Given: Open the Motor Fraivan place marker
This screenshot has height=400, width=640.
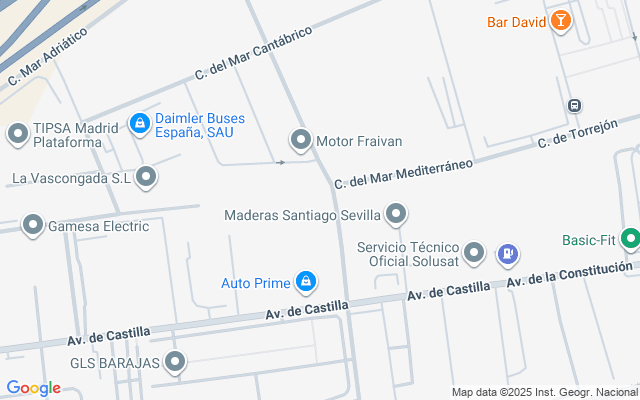Looking at the screenshot, I should point(301,140).
